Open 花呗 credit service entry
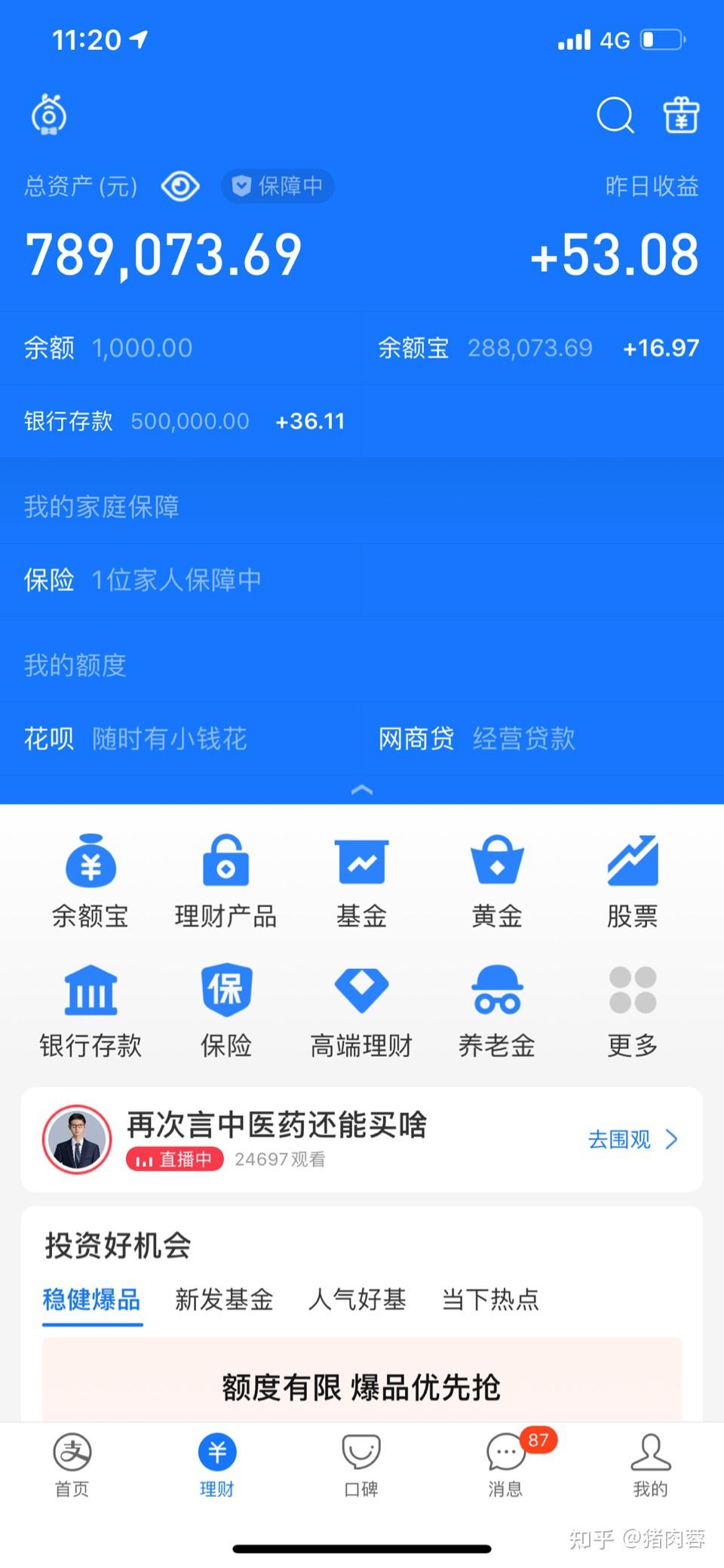The width and height of the screenshot is (724, 1568). pyautogui.click(x=47, y=739)
